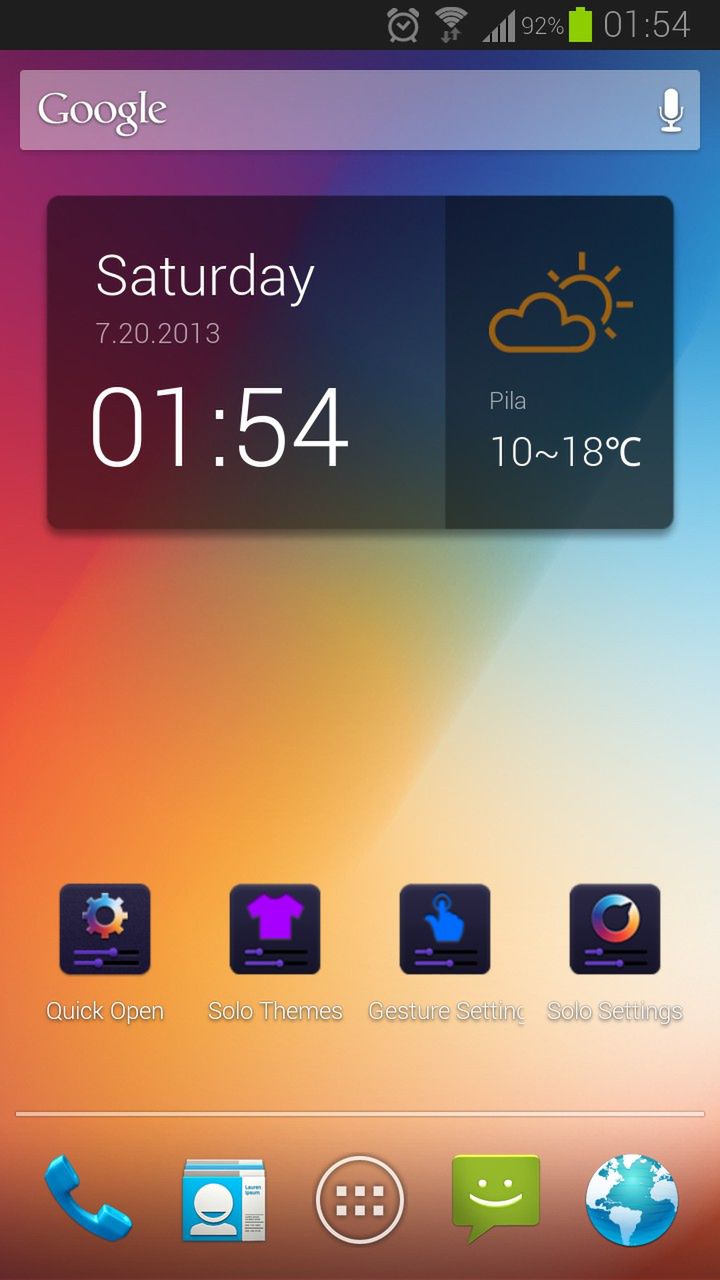720x1280 pixels.
Task: Open the contacts app in the dock
Action: (223, 1199)
